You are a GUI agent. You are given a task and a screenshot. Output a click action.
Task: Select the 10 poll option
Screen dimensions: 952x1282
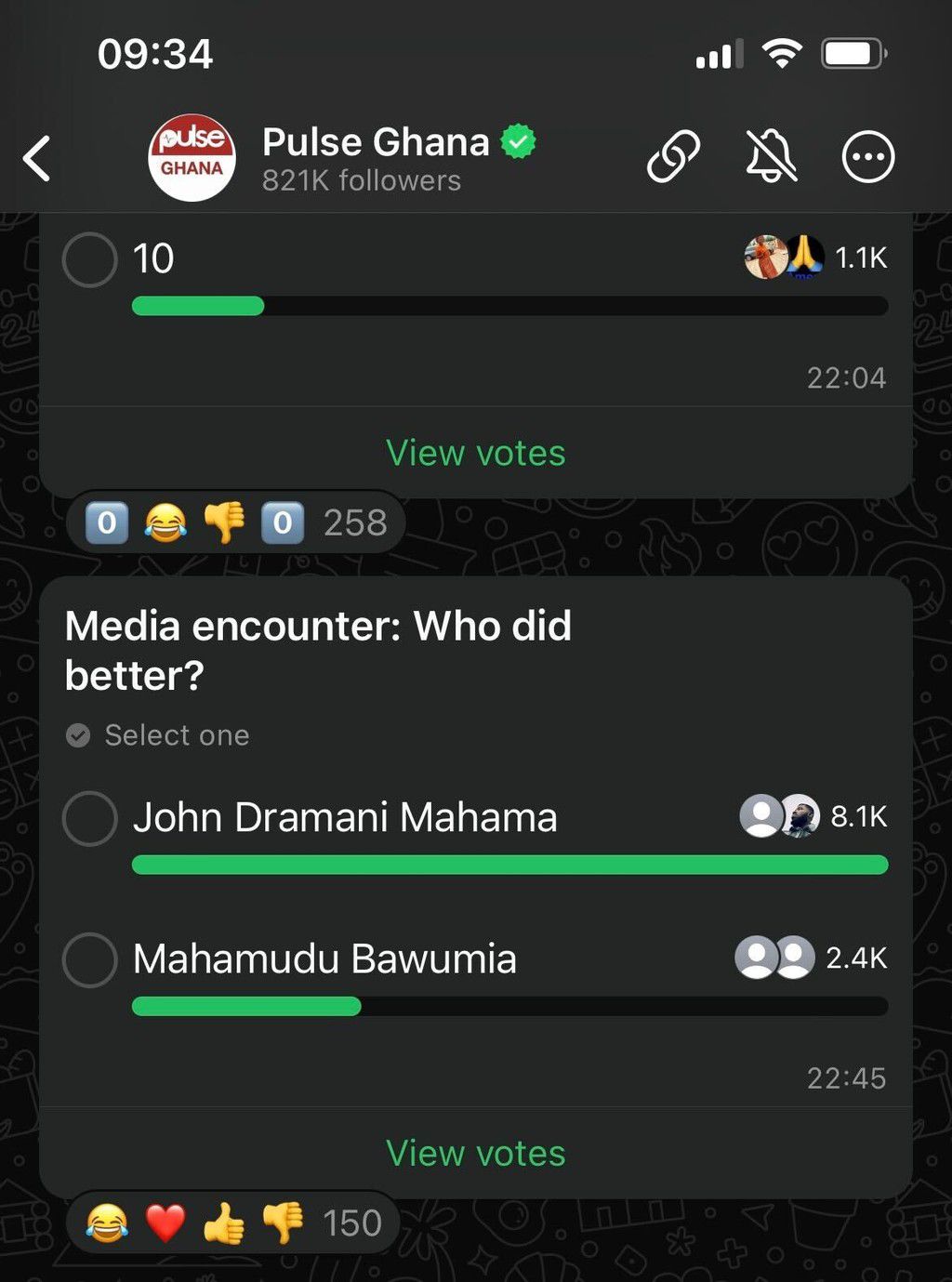(x=90, y=259)
